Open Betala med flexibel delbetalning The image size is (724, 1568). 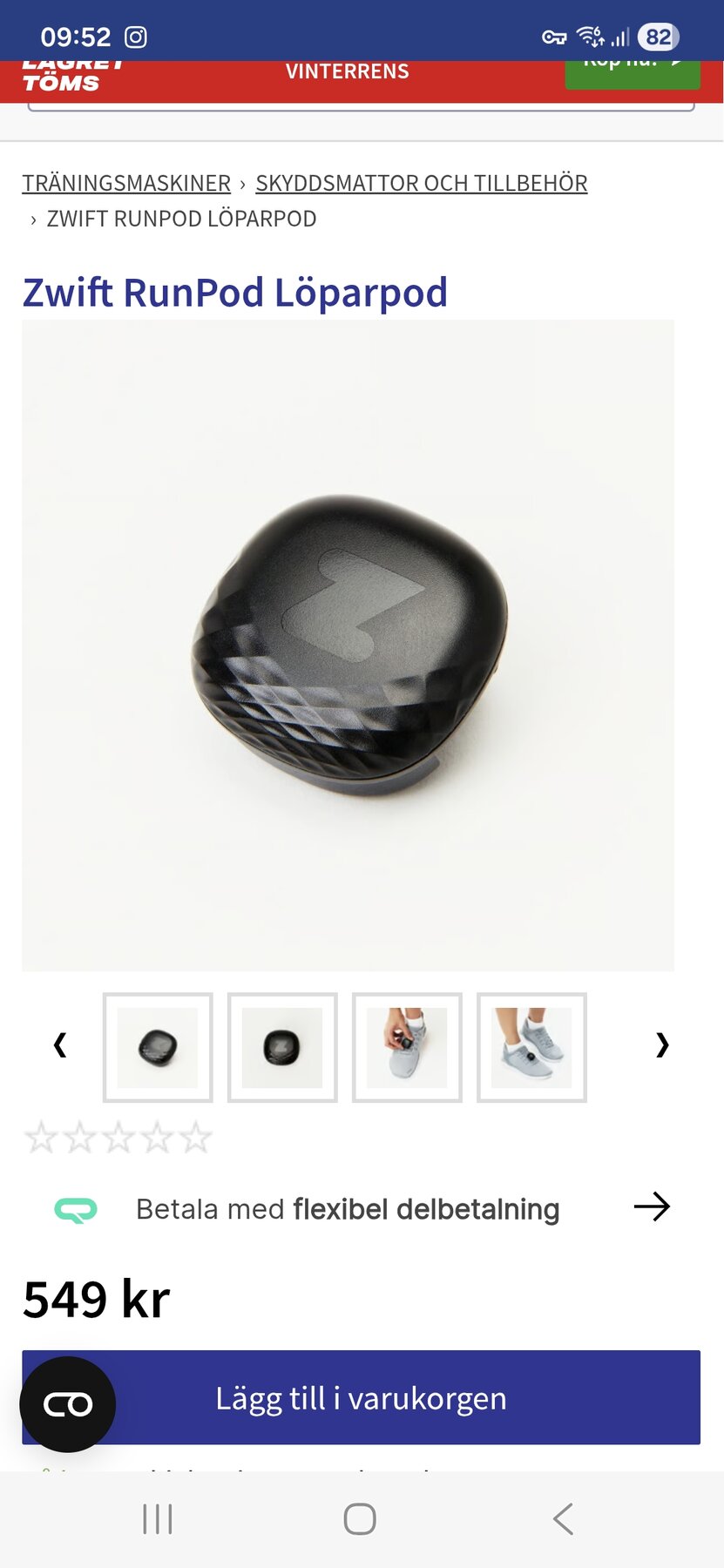pos(362,1209)
